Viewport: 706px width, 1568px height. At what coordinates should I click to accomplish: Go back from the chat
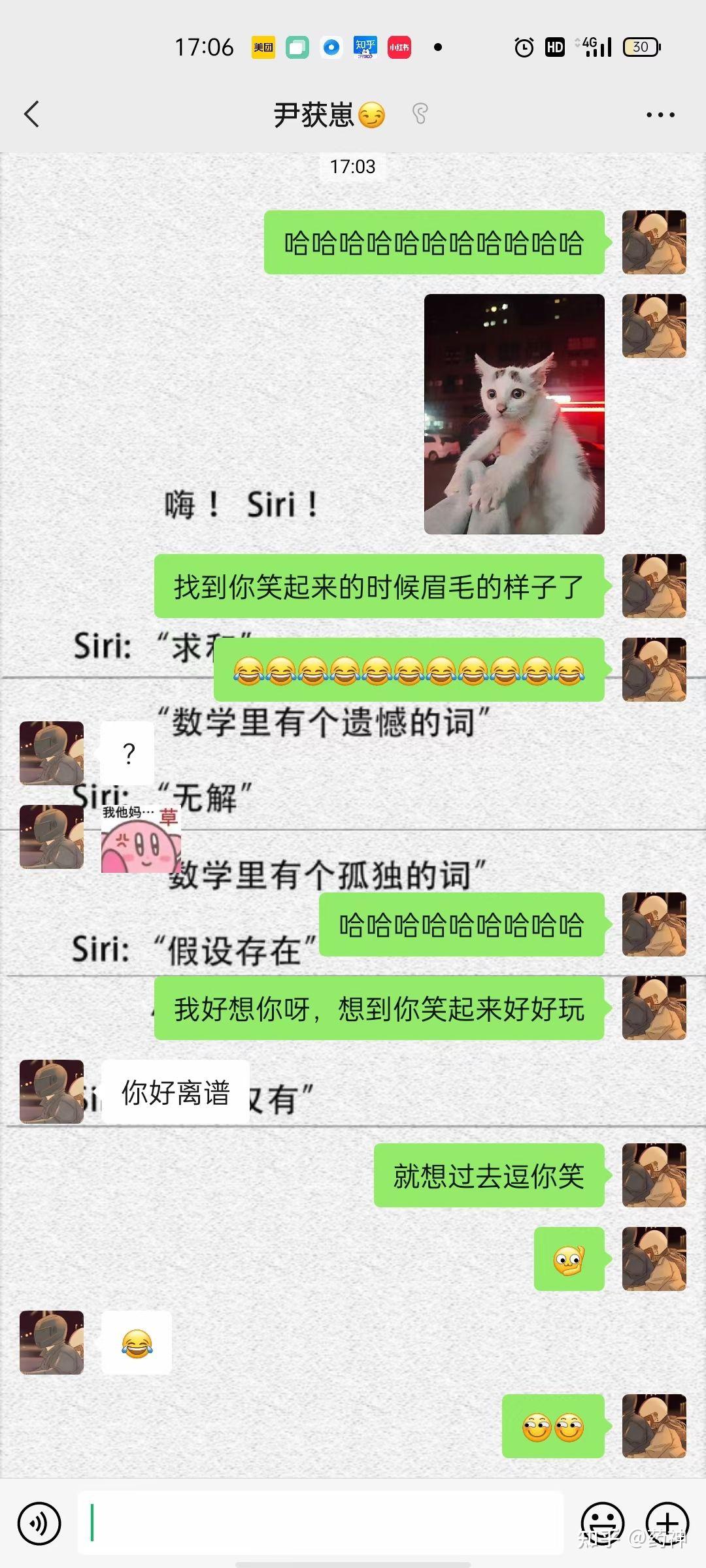31,114
